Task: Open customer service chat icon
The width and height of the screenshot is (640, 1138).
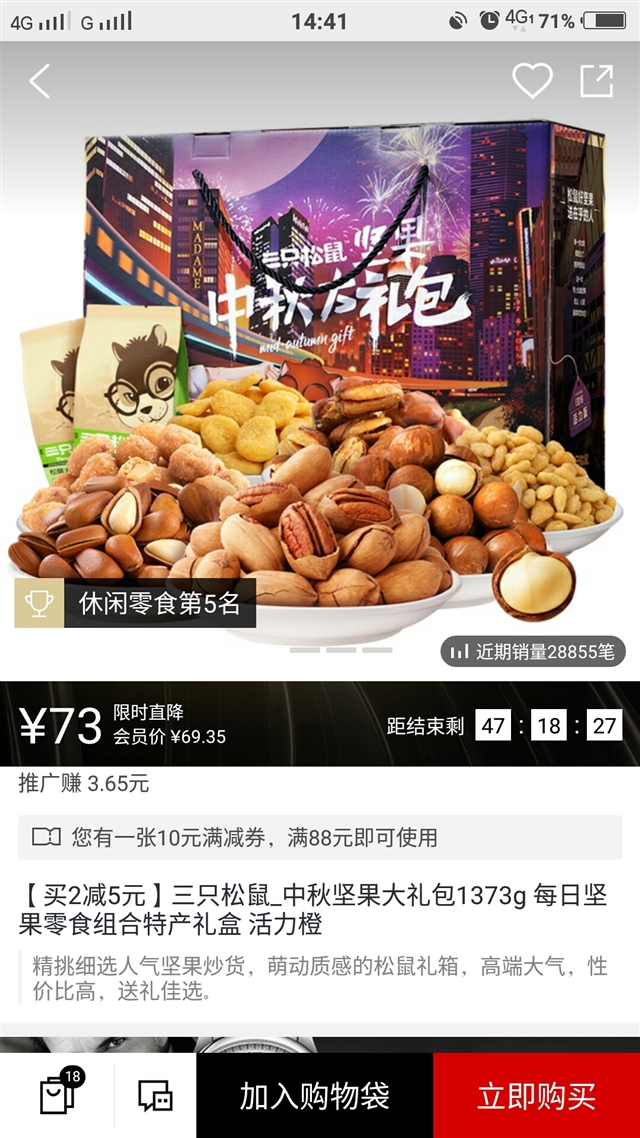Action: [x=155, y=1095]
